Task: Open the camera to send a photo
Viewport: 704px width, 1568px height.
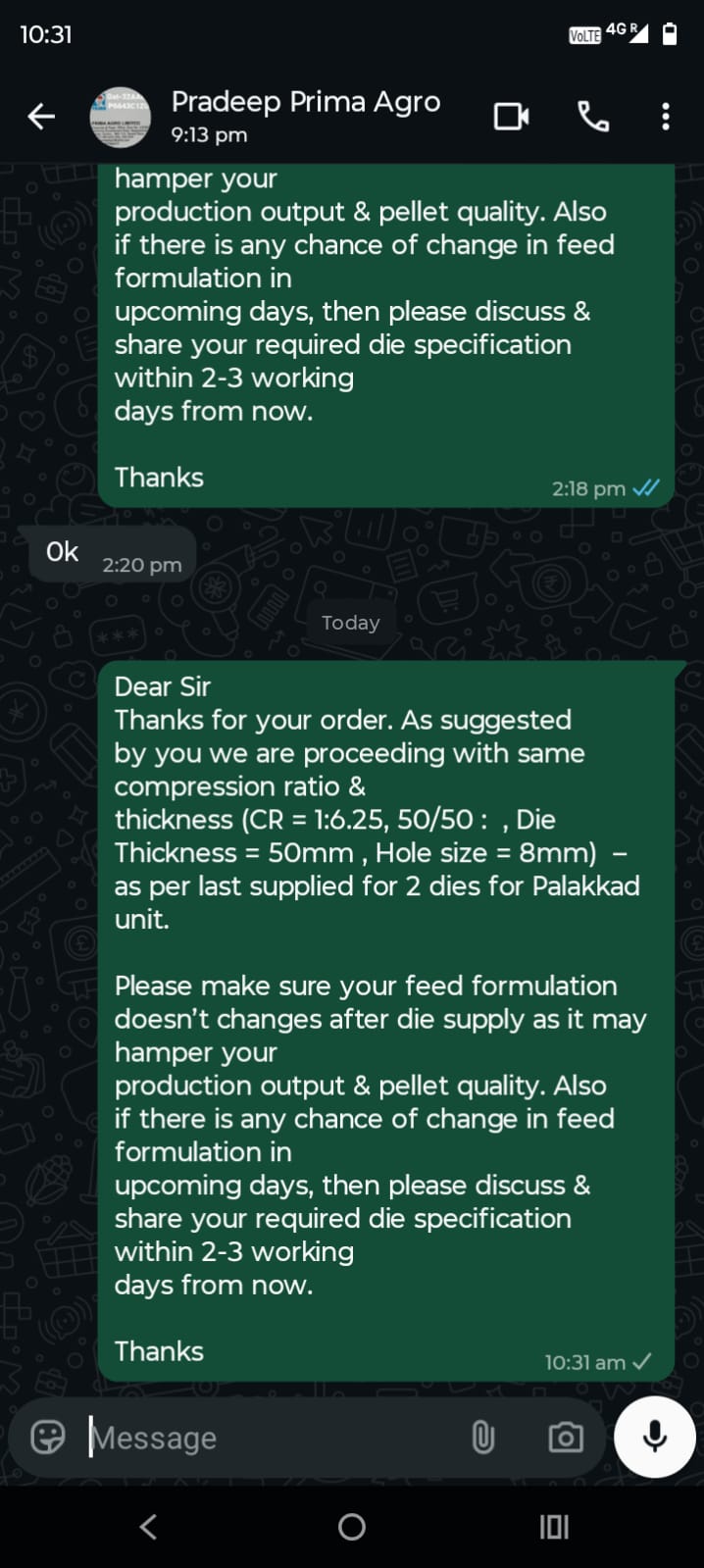Action: point(566,1438)
